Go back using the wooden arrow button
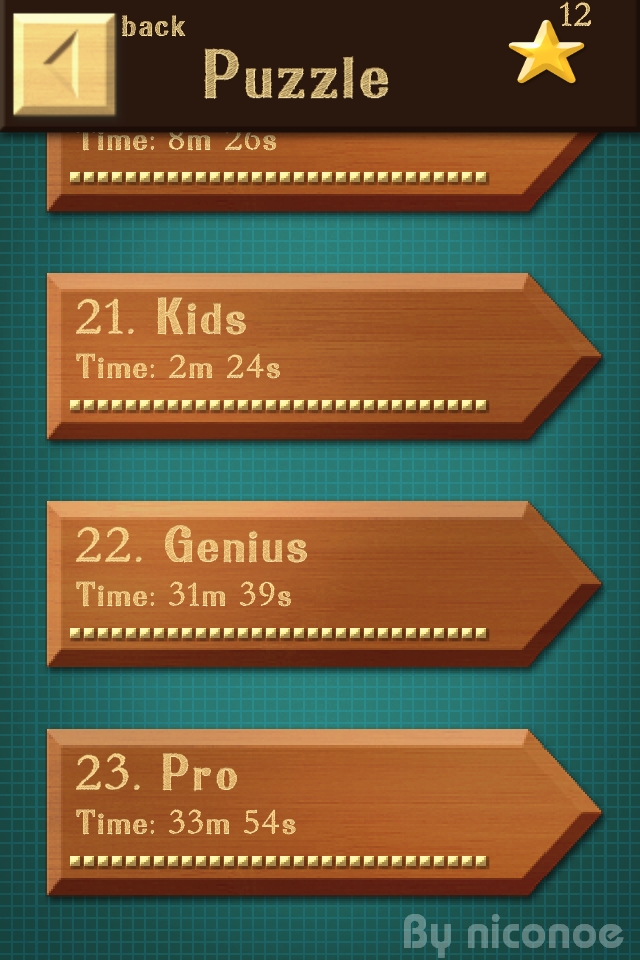The height and width of the screenshot is (960, 640). pos(64,64)
